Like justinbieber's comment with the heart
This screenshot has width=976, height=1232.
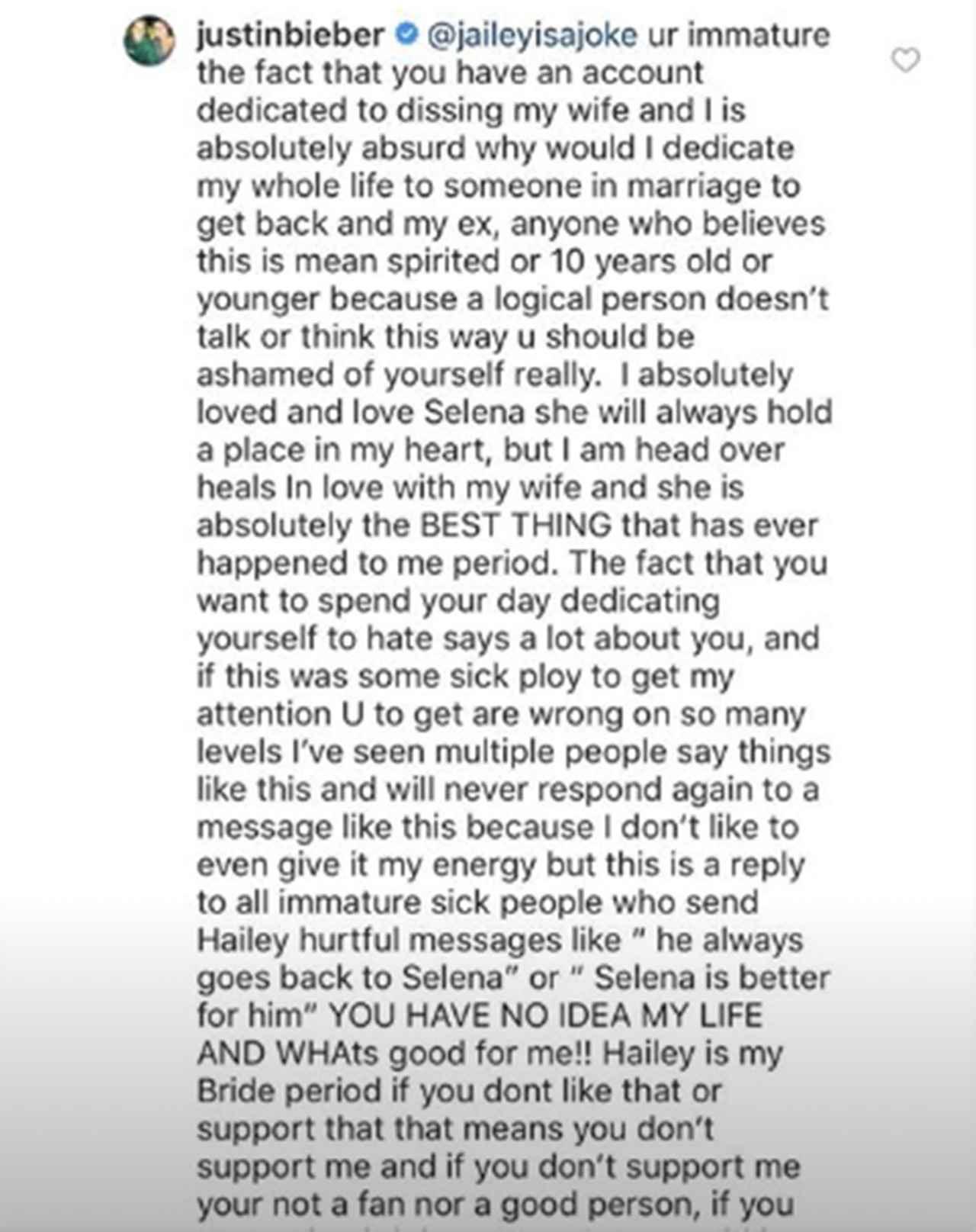(x=905, y=60)
